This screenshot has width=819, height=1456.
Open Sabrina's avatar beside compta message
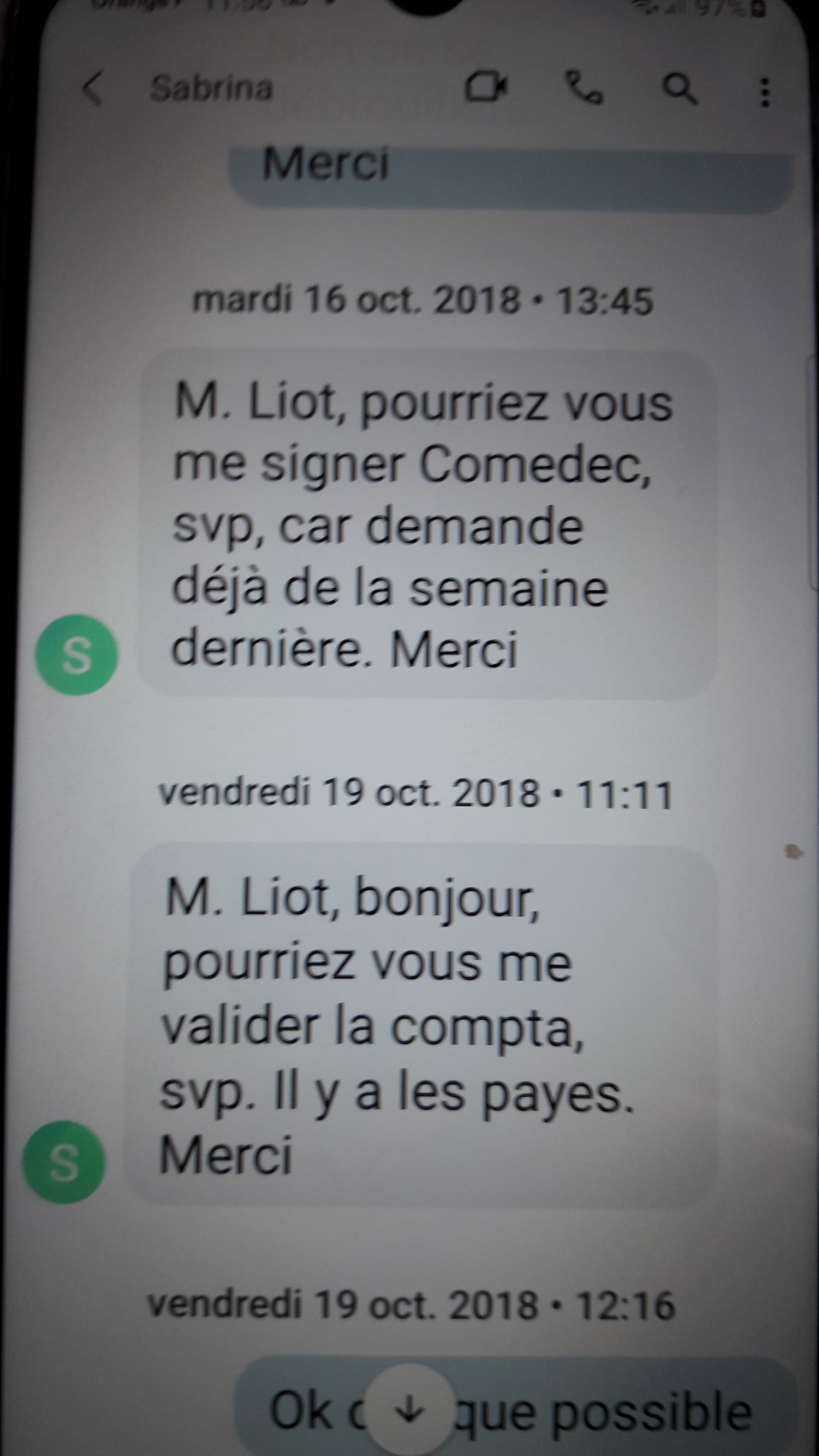(63, 1162)
